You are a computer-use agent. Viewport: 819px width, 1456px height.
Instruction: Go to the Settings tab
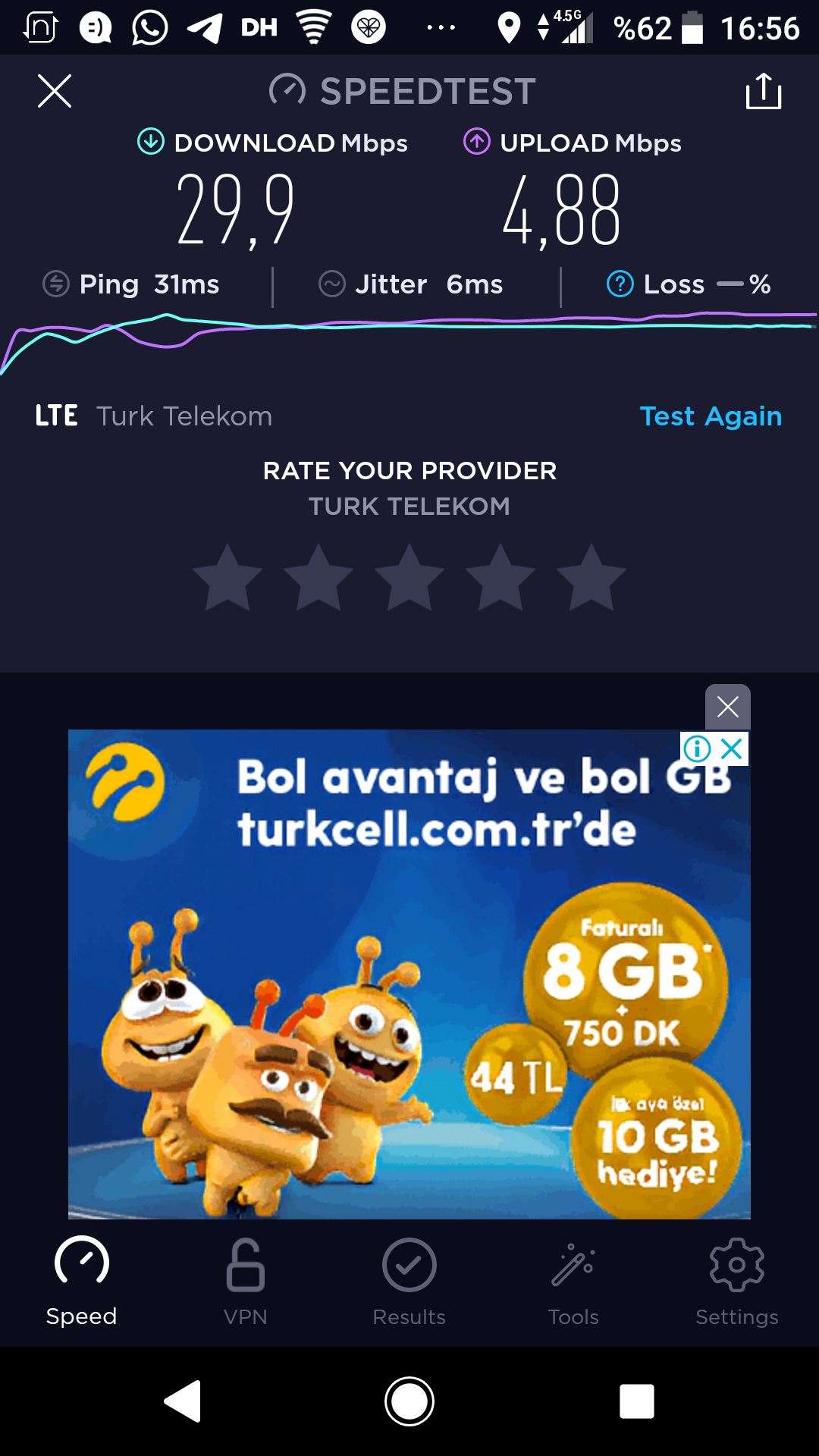(x=737, y=1282)
